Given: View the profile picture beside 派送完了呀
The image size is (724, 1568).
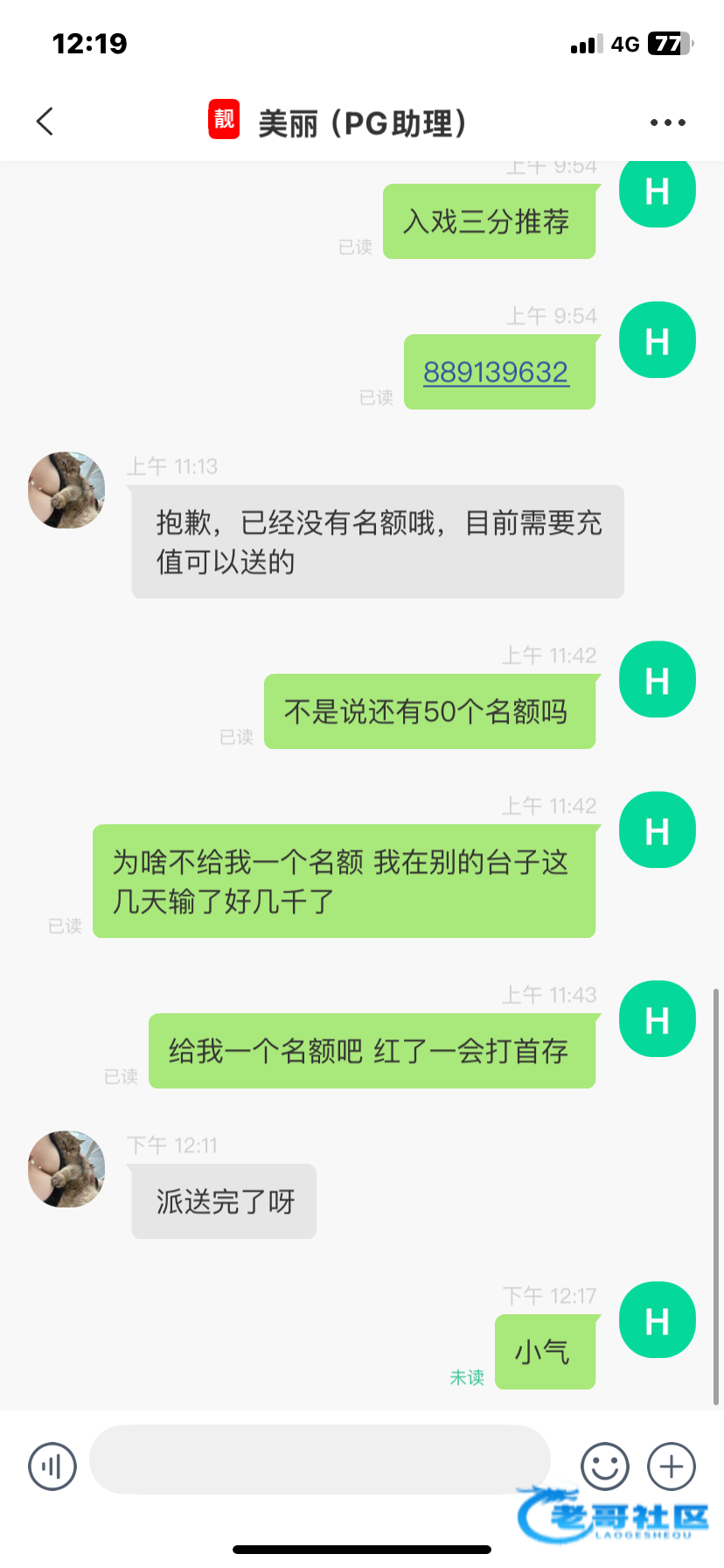Looking at the screenshot, I should point(66,1169).
